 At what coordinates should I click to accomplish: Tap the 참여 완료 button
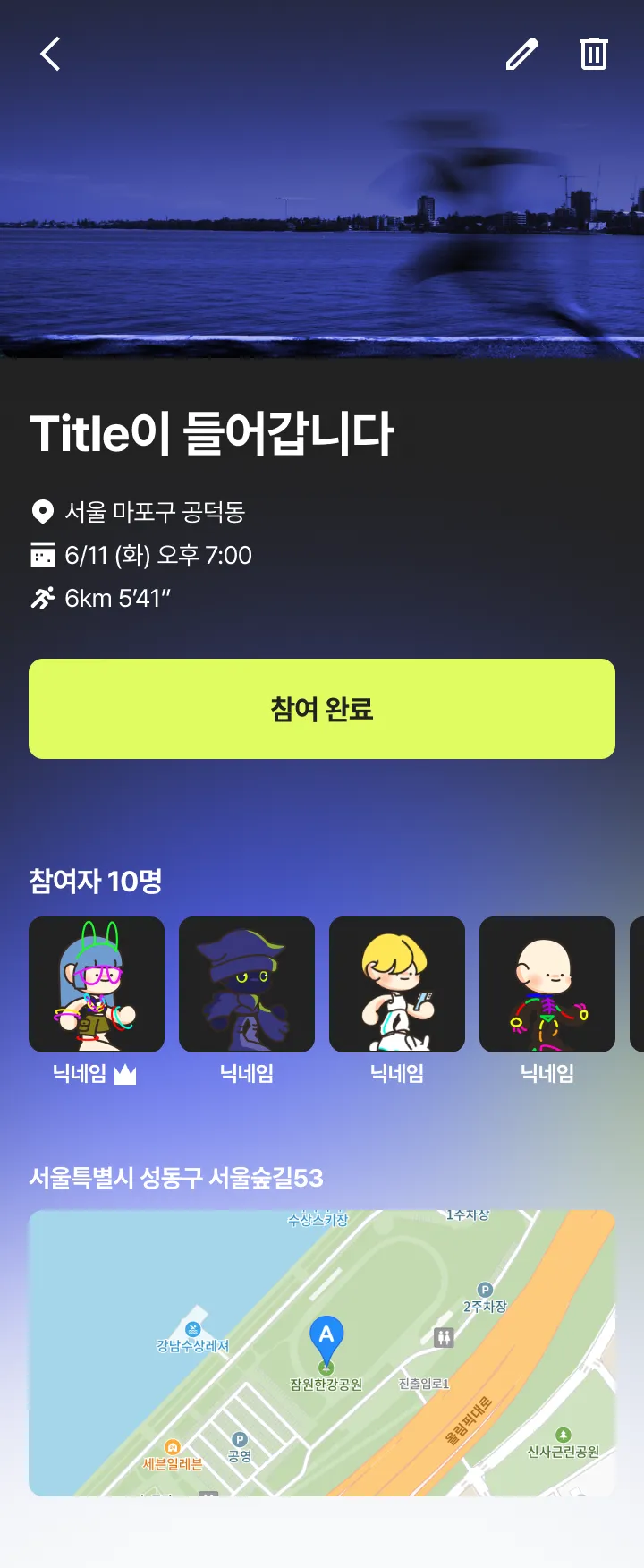pos(322,709)
